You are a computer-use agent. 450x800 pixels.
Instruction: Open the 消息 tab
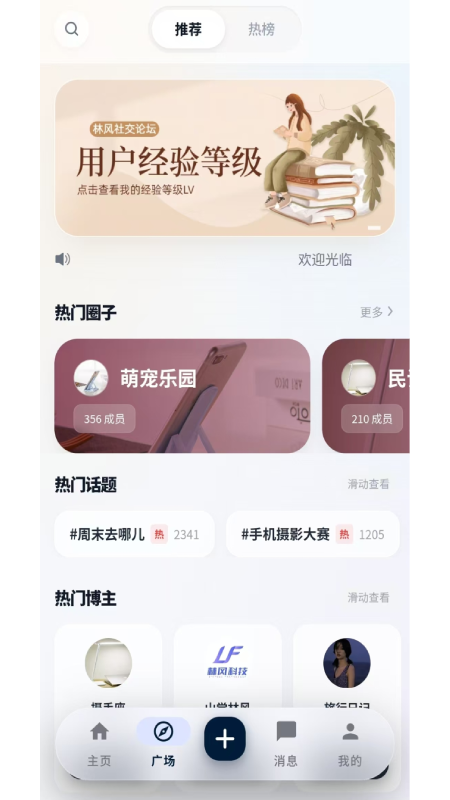tap(286, 744)
